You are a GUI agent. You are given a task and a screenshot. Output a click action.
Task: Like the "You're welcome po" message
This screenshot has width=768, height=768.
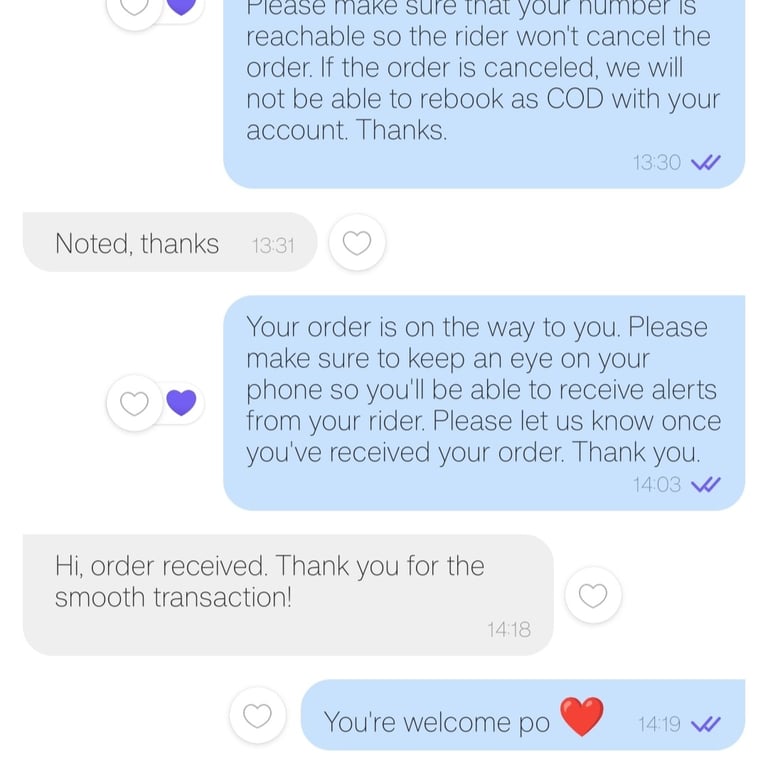tap(257, 715)
